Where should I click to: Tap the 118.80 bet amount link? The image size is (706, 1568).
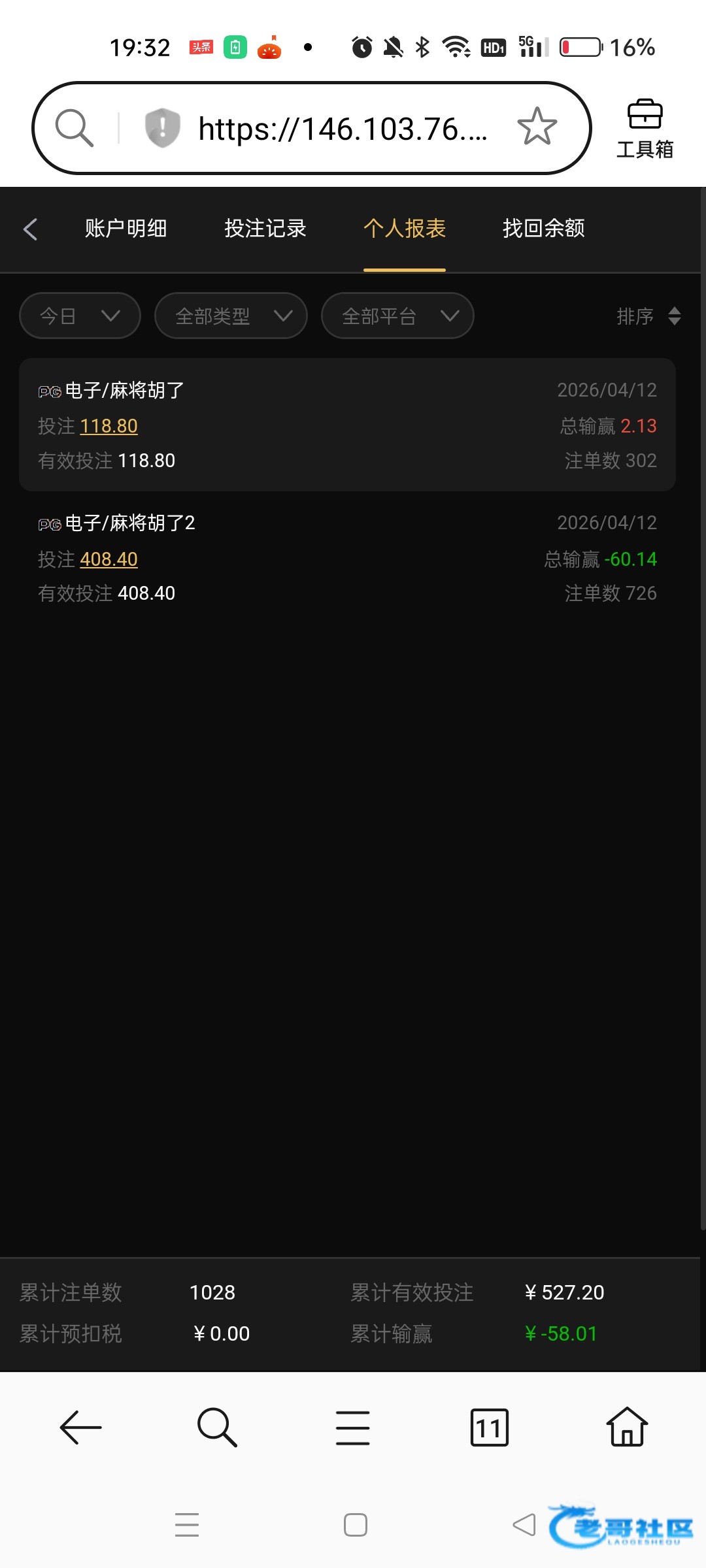tap(109, 427)
